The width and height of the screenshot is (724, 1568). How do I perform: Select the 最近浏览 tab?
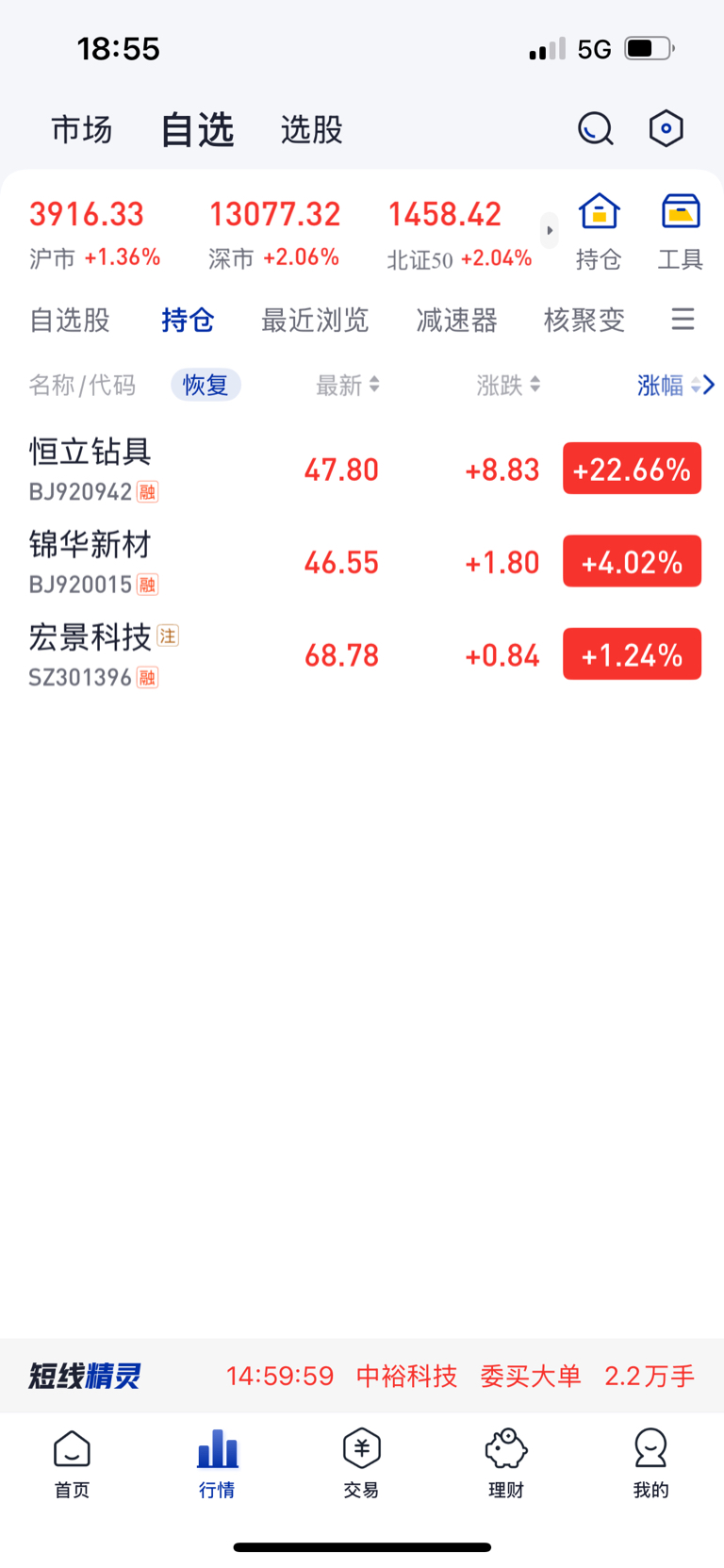(315, 321)
